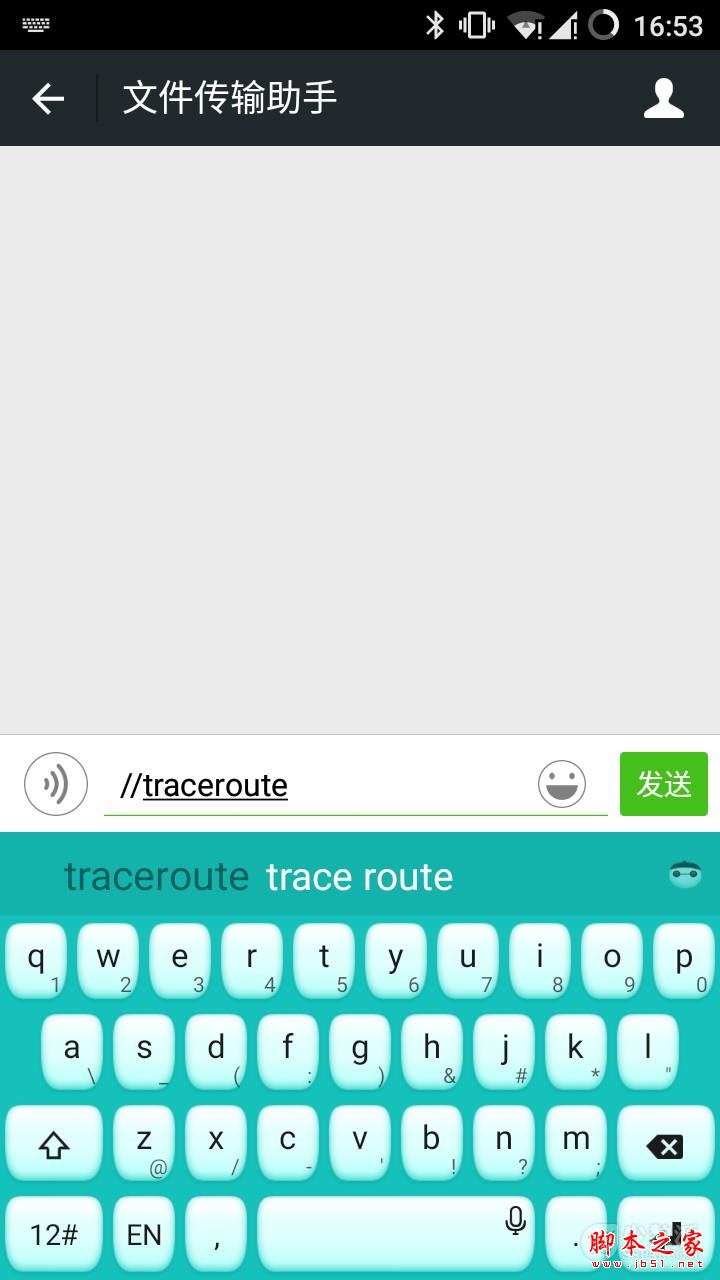This screenshot has width=720, height=1280.
Task: Open the emoji picker
Action: click(562, 784)
